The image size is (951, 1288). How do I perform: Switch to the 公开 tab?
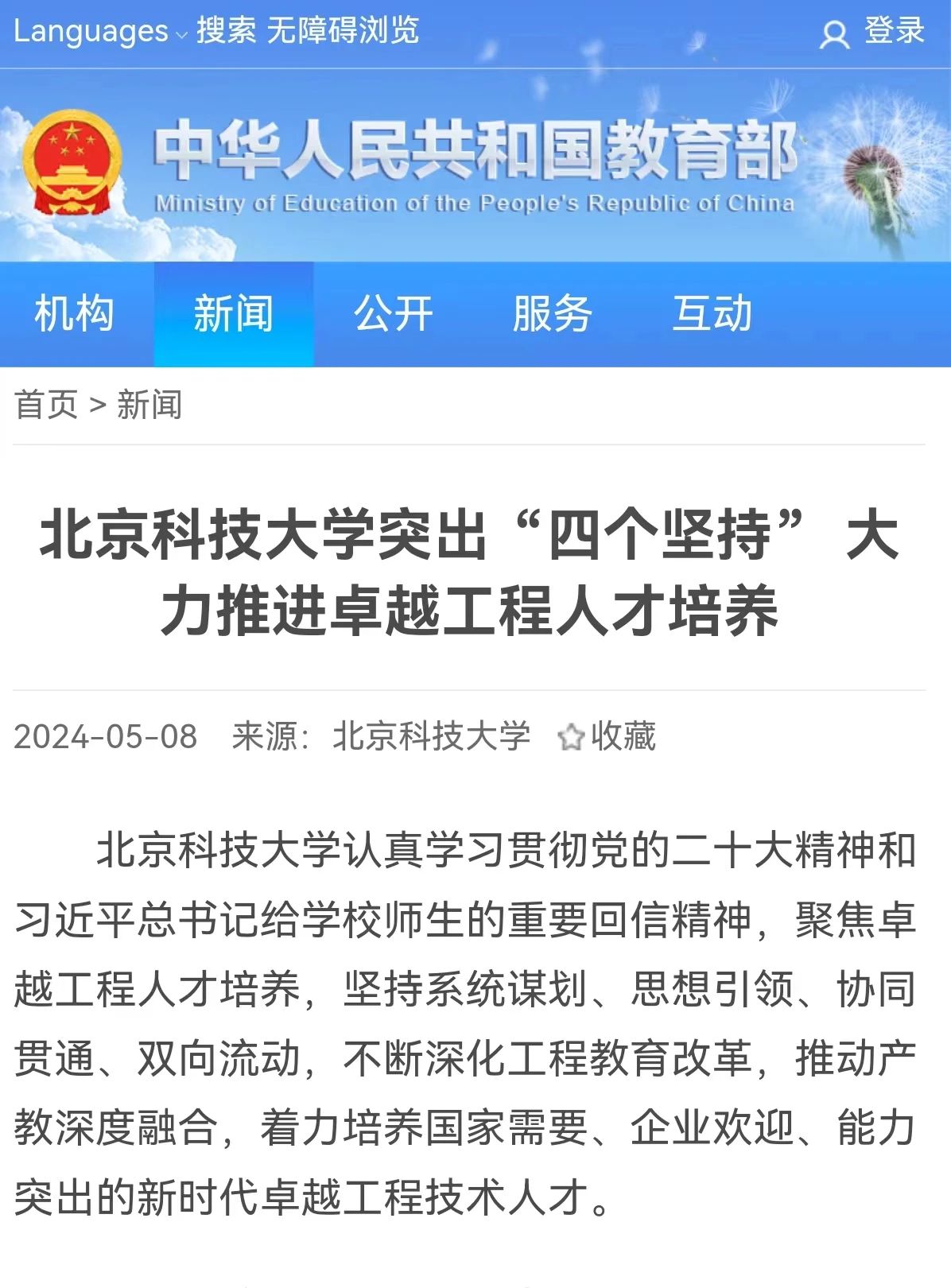point(394,313)
